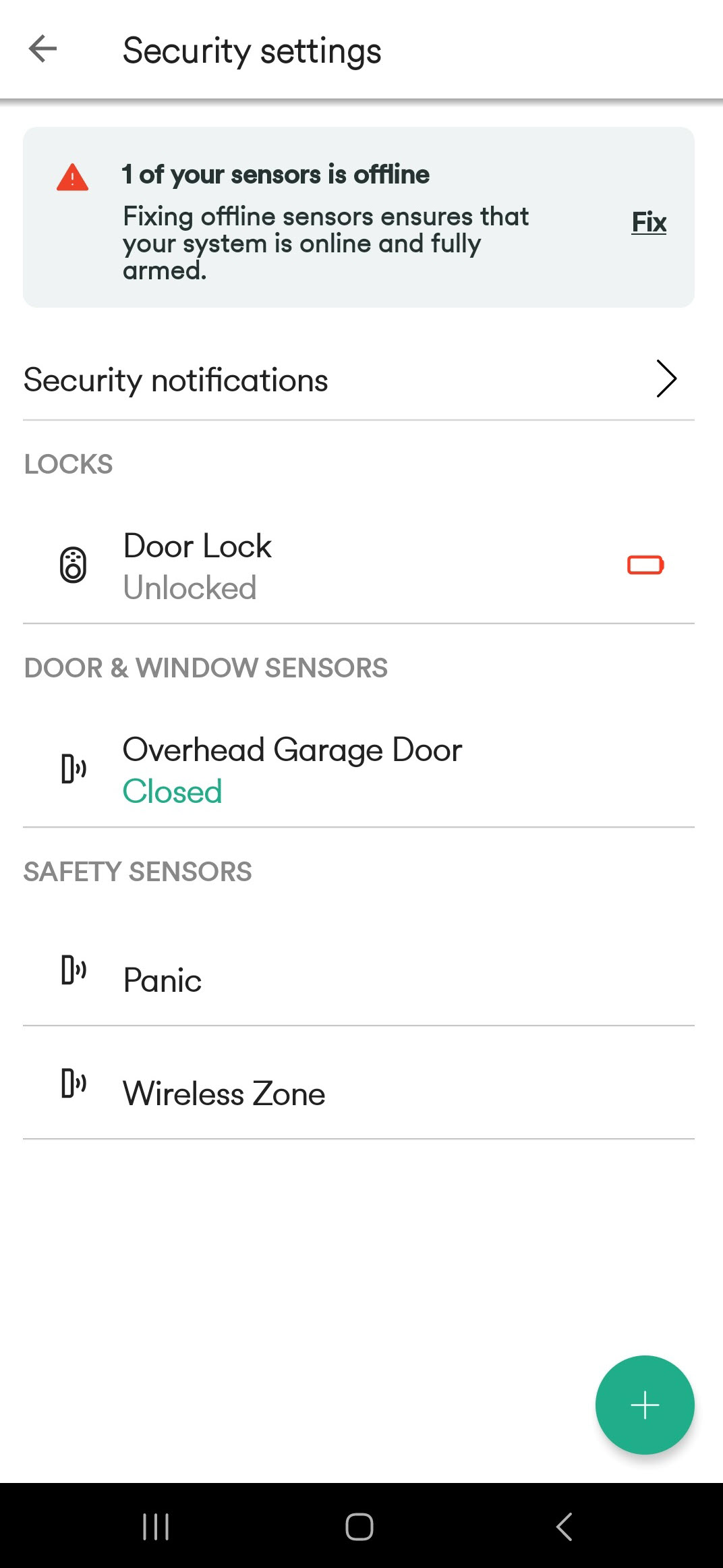This screenshot has height=1568, width=723.
Task: Tap the Fix link for offline sensor
Action: [648, 222]
